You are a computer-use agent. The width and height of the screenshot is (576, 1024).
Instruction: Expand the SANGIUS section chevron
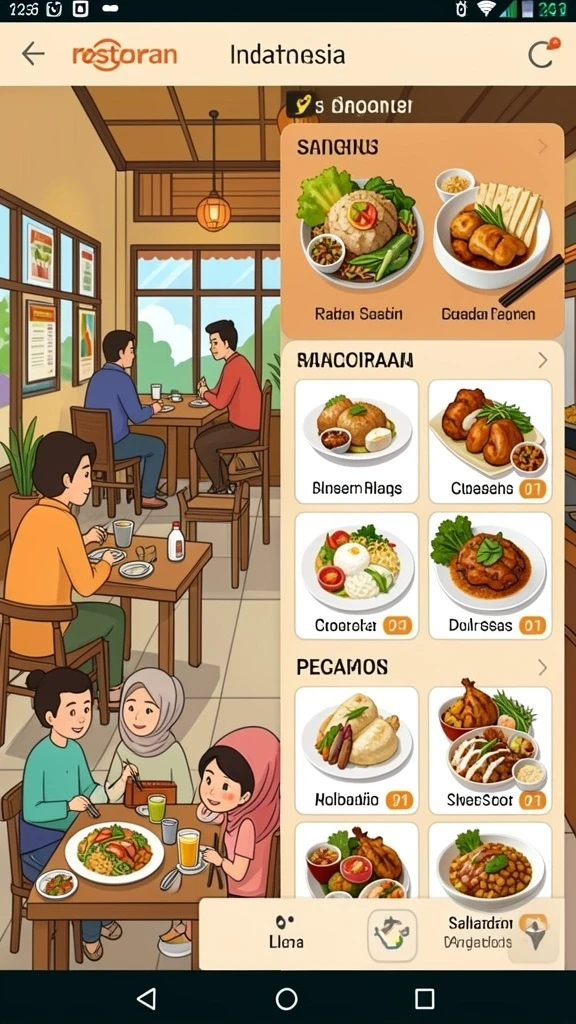tap(542, 147)
